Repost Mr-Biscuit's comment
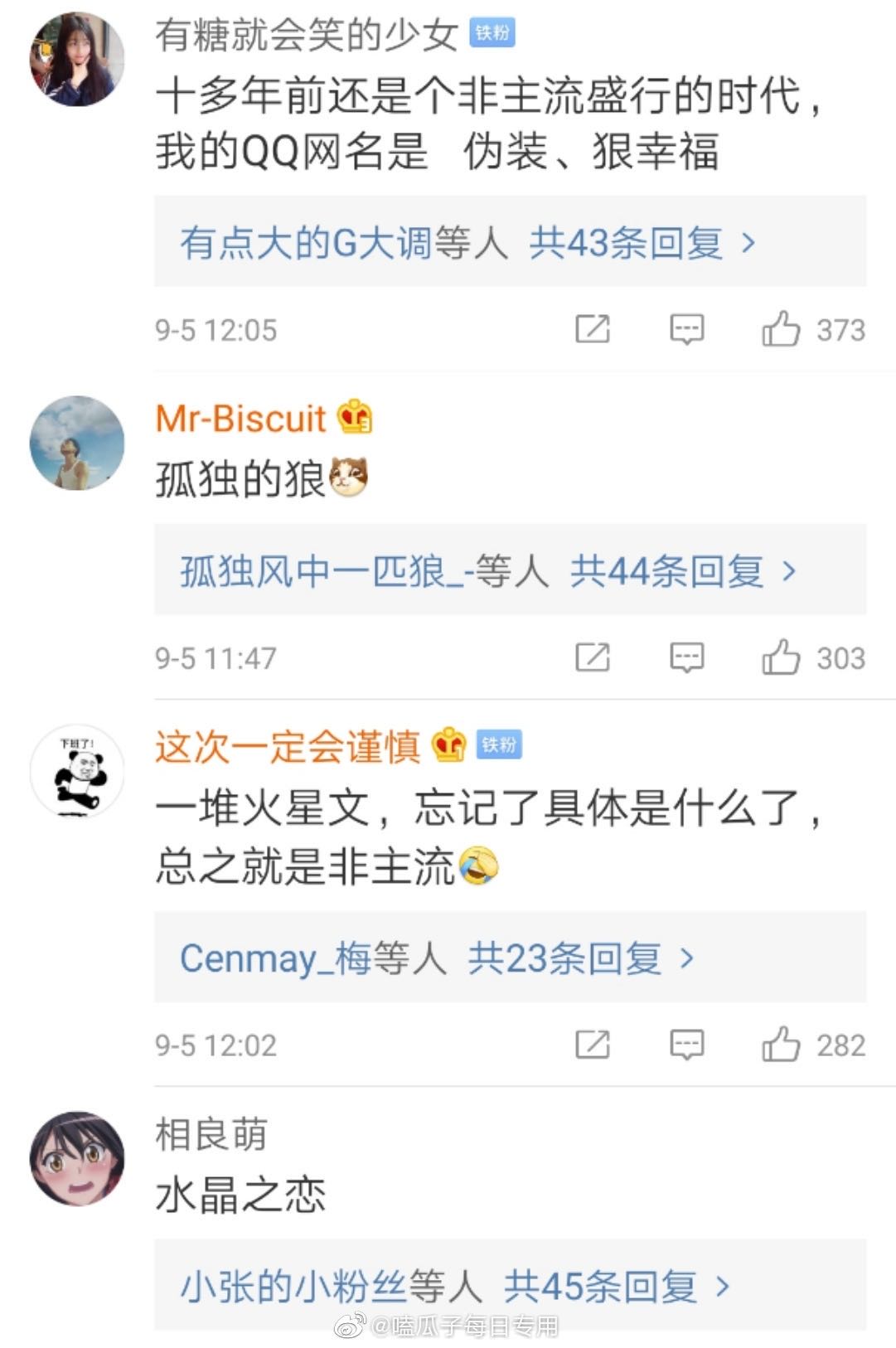 pyautogui.click(x=593, y=657)
